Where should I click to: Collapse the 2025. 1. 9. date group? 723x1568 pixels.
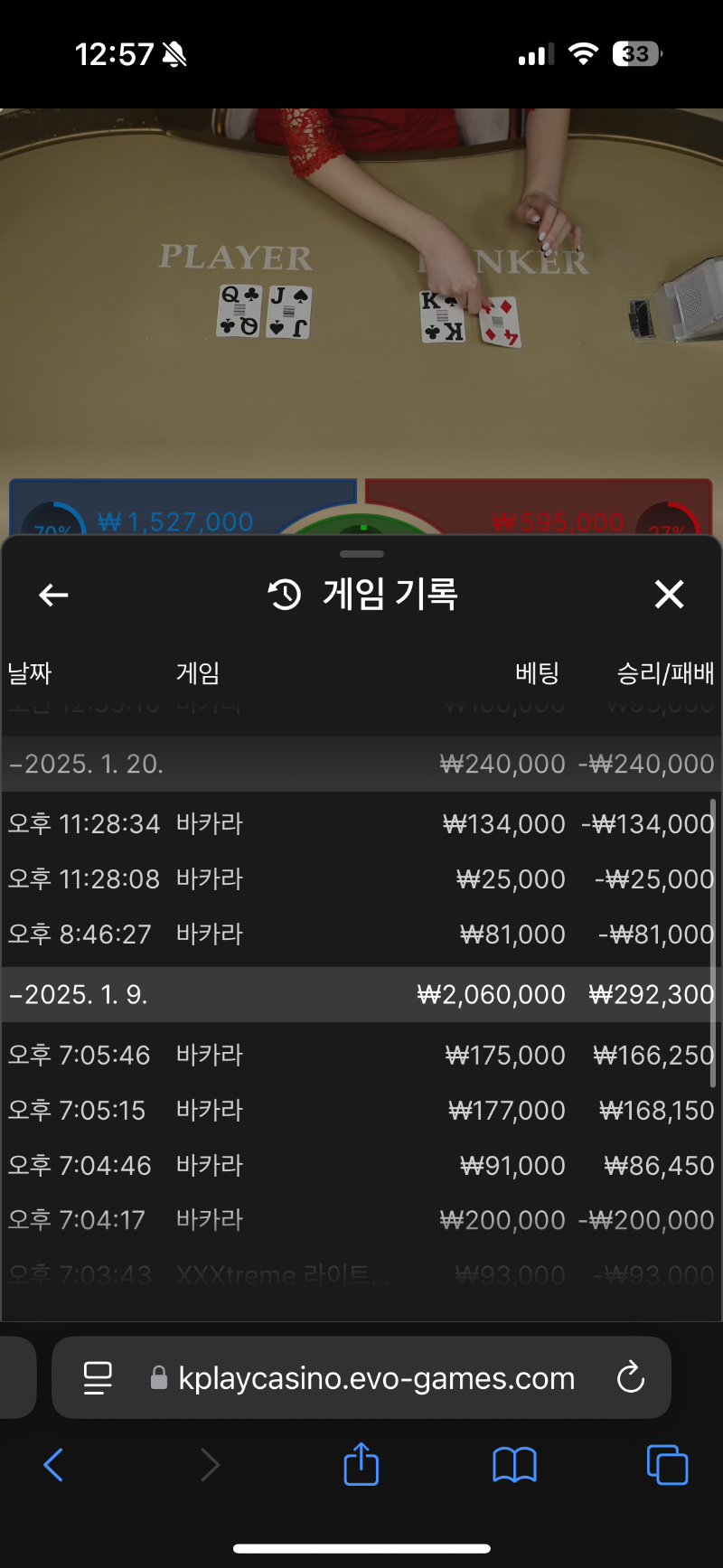(78, 995)
